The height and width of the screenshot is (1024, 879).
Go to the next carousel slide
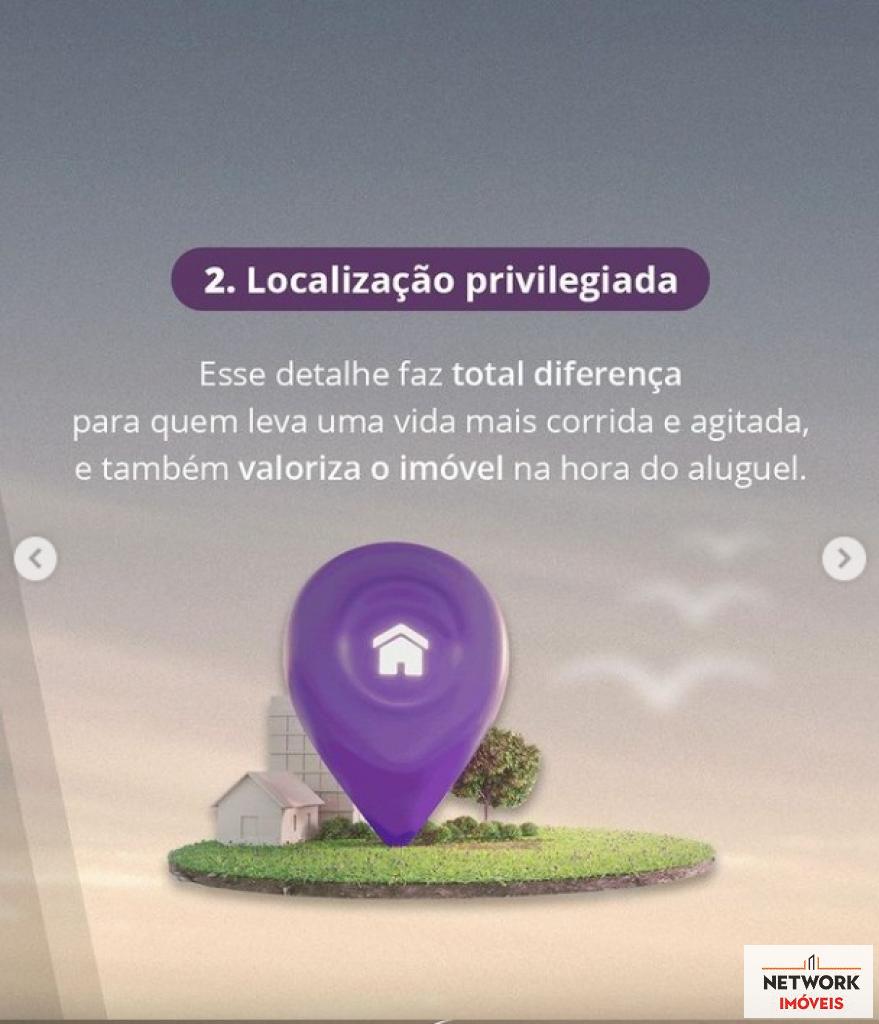coord(843,559)
